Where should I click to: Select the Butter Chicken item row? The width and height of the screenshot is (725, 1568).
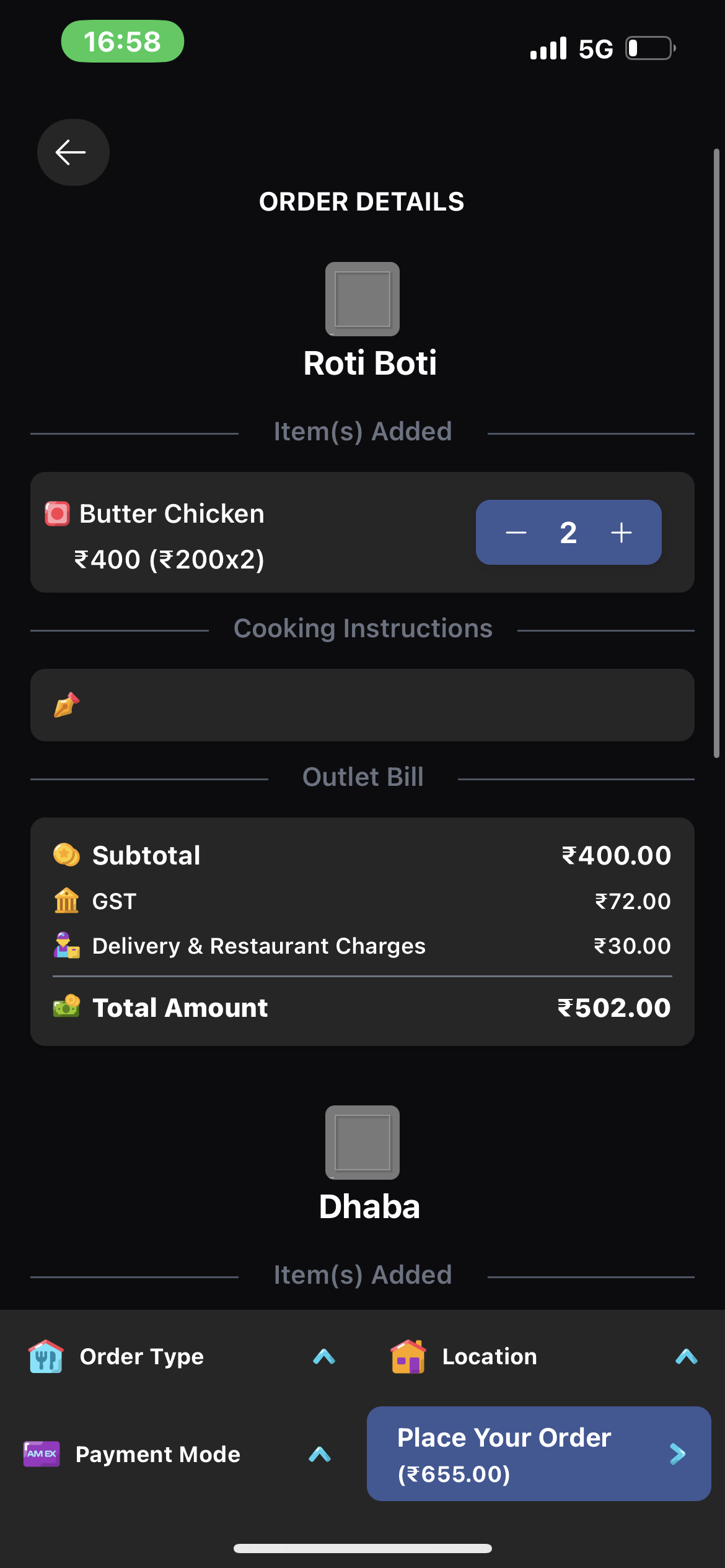click(248, 533)
